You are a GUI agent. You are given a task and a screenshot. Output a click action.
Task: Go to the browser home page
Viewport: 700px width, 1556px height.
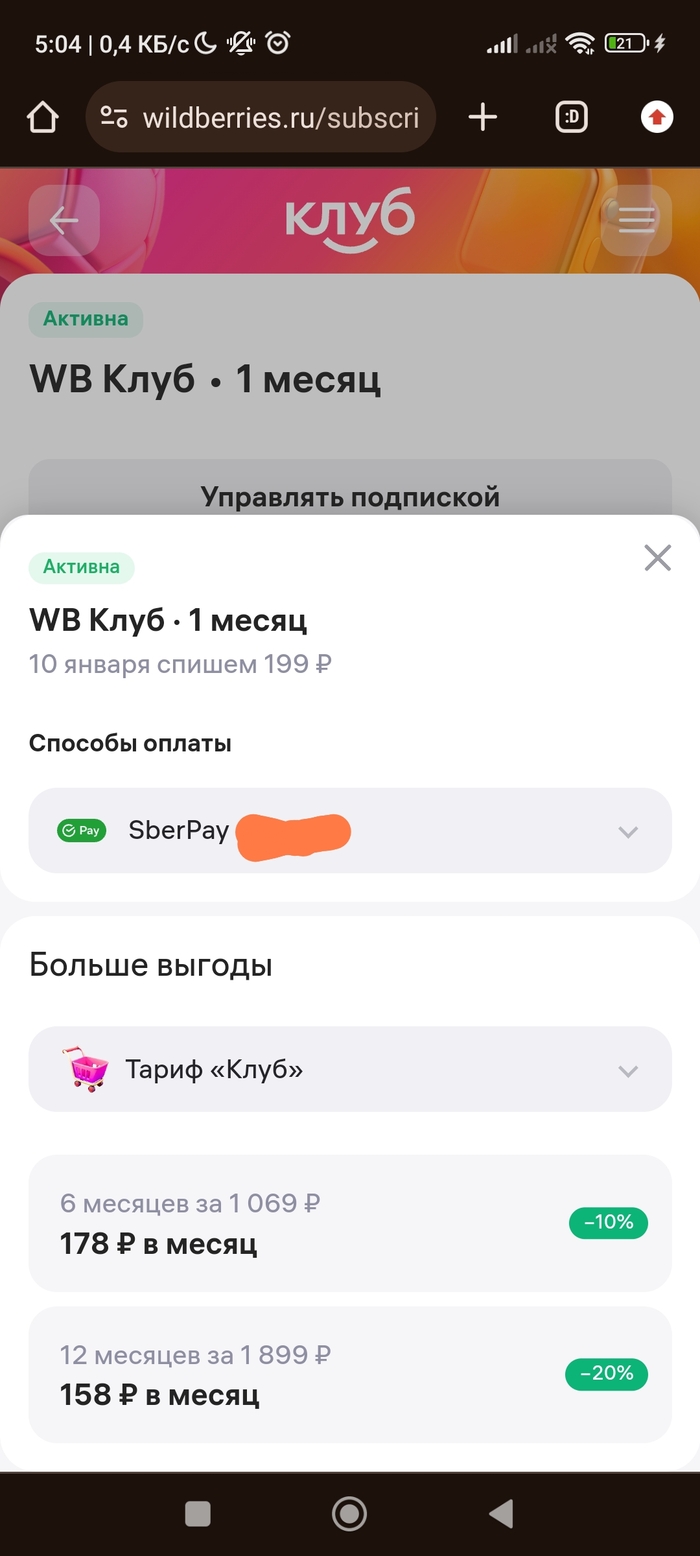43,118
